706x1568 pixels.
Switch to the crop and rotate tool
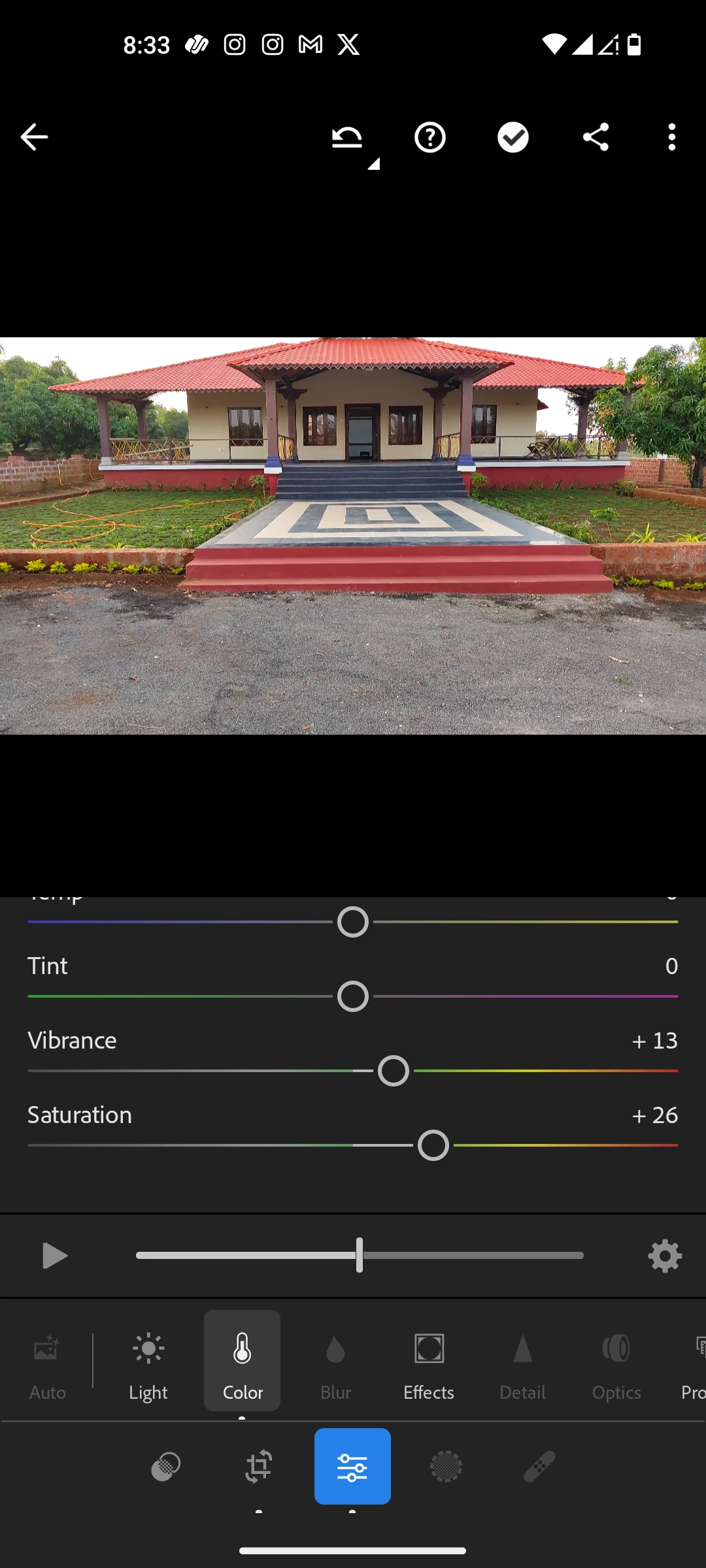[259, 1466]
